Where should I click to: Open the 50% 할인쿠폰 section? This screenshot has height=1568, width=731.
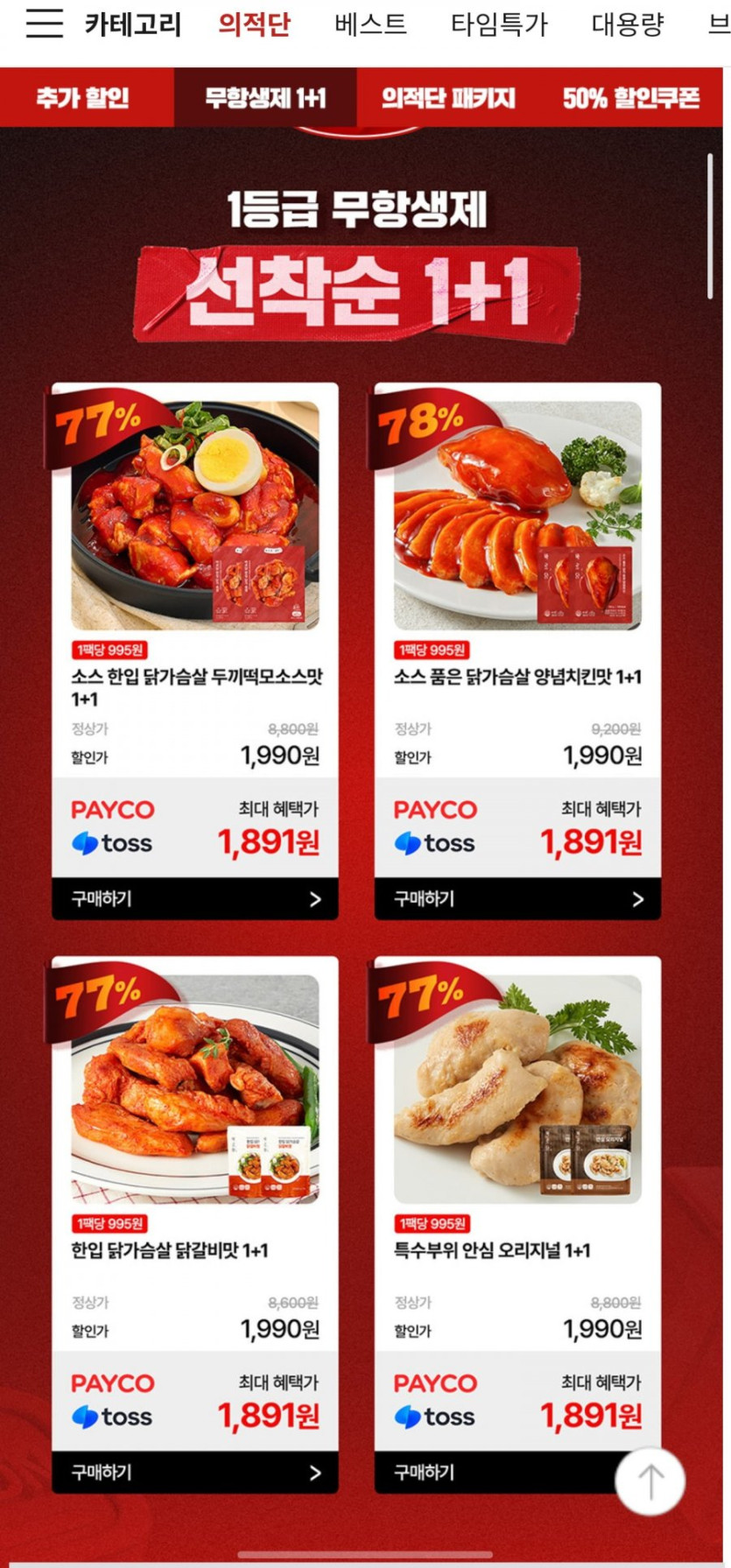pyautogui.click(x=630, y=97)
